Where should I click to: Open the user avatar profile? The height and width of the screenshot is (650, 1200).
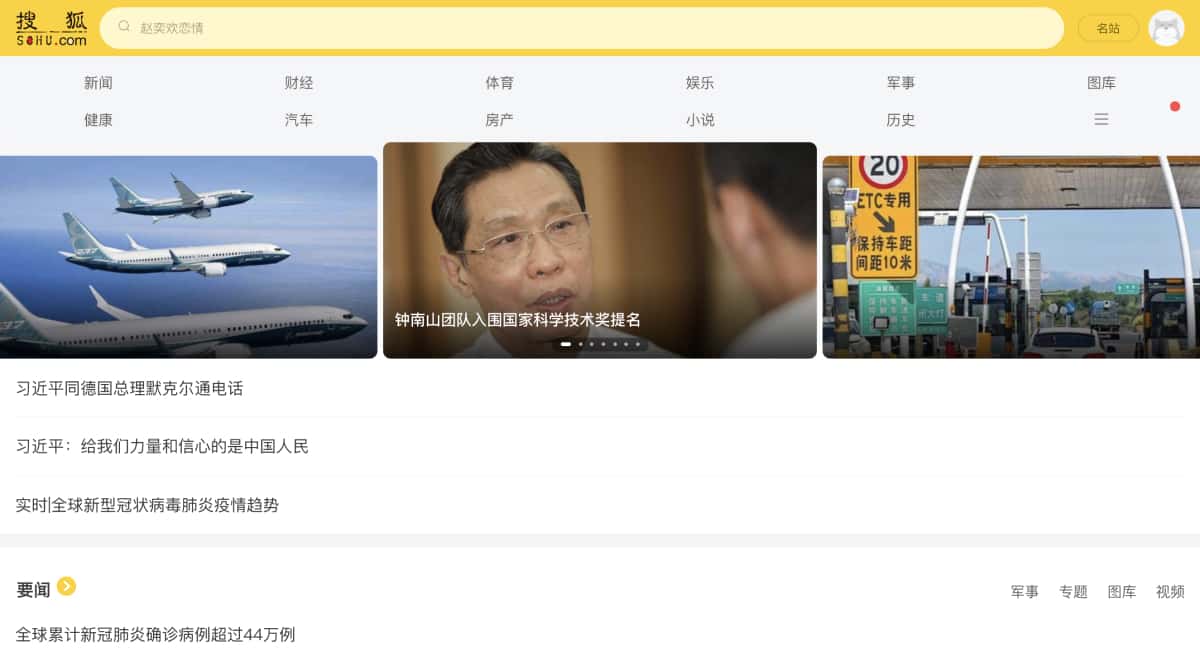1166,28
